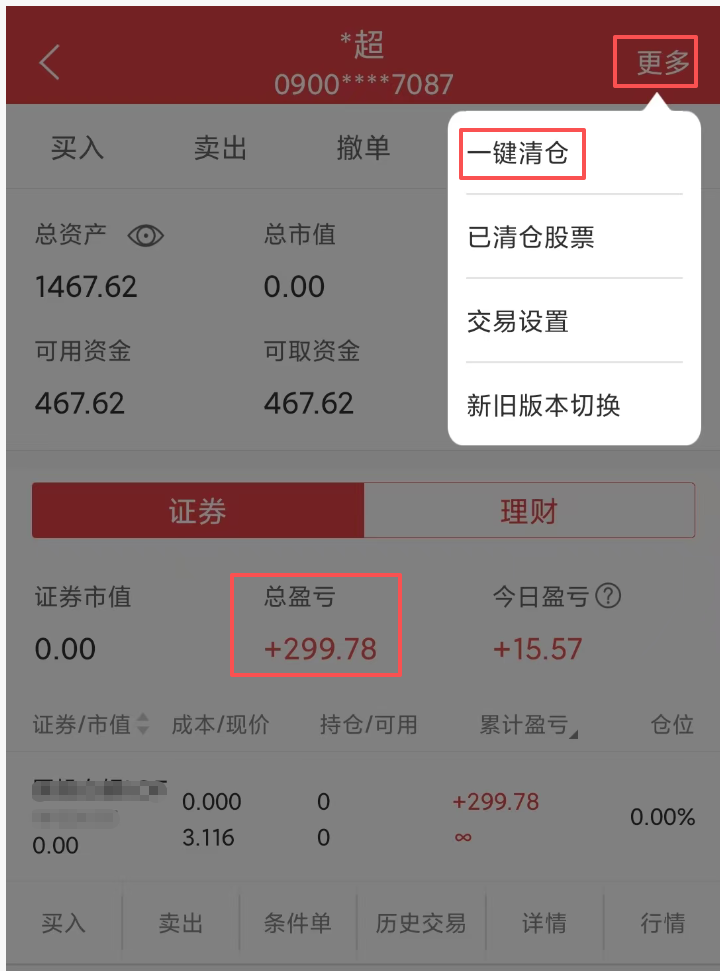The width and height of the screenshot is (720, 971).
Task: Go back using the top-left arrow
Action: point(49,62)
